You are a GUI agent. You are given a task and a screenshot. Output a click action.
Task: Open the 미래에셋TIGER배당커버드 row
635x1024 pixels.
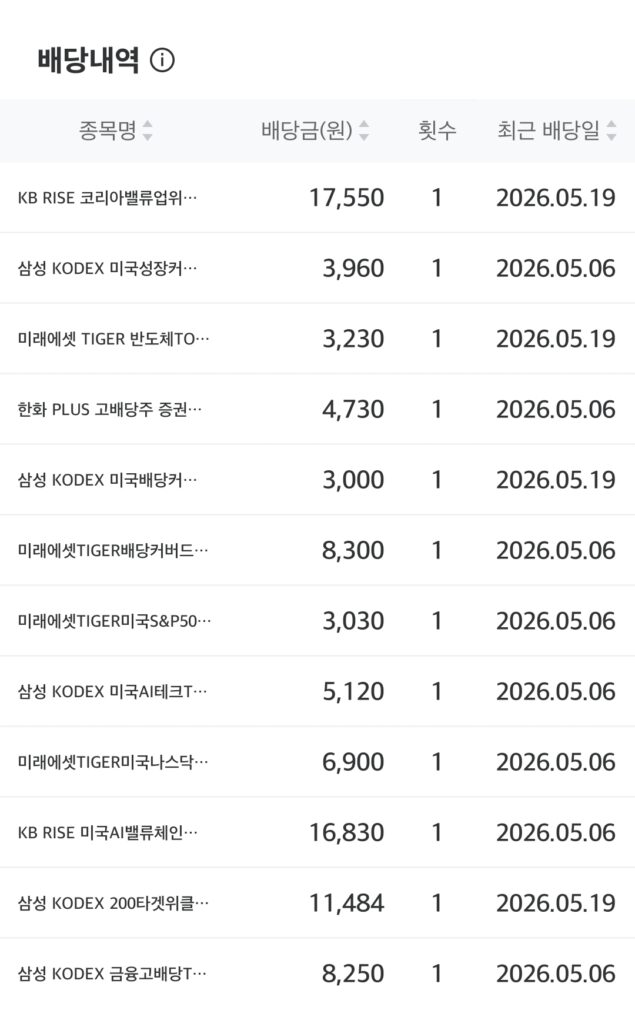pyautogui.click(x=318, y=550)
